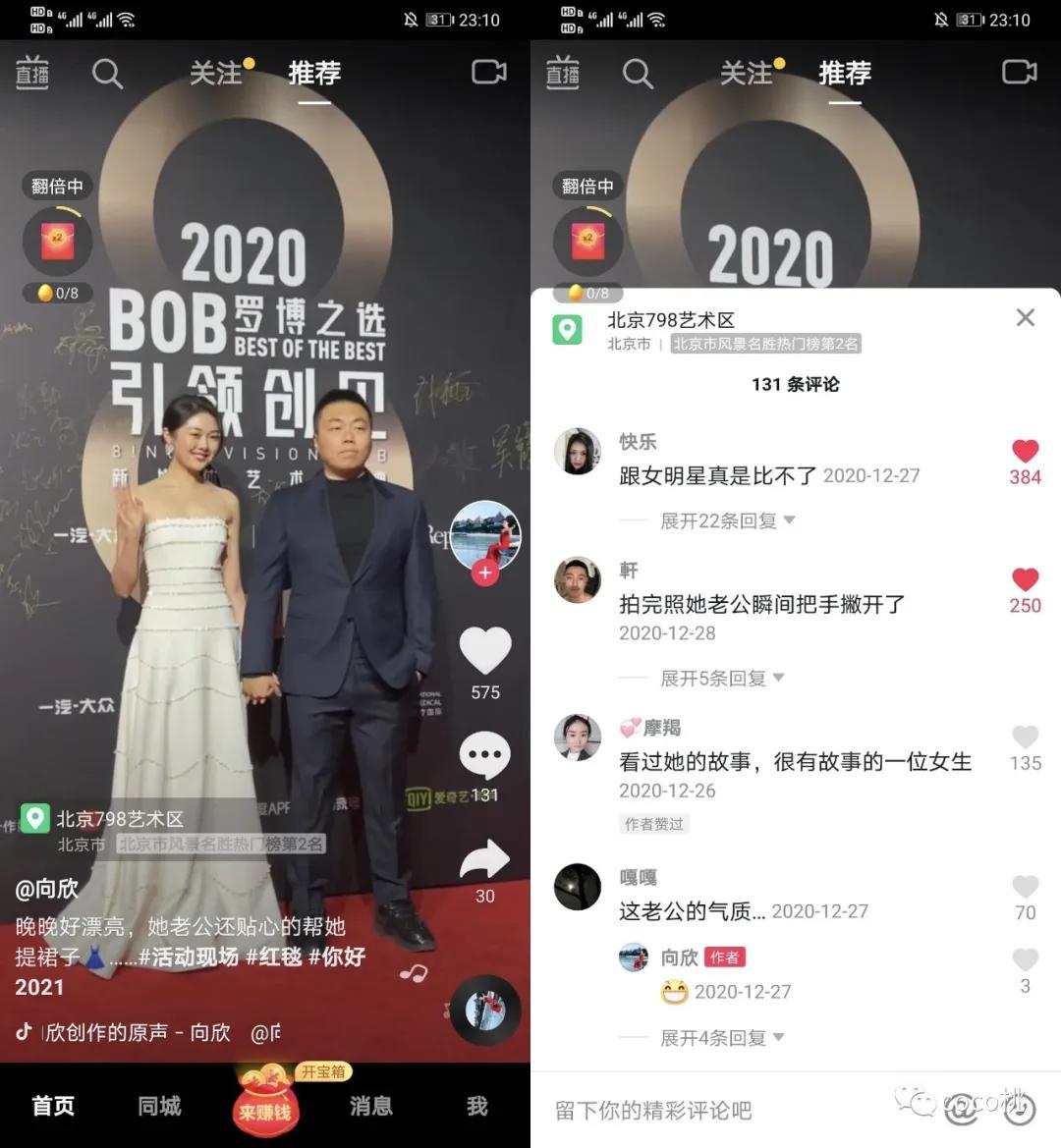
Task: Open 消息 in the bottom navigation
Action: coord(370,1107)
